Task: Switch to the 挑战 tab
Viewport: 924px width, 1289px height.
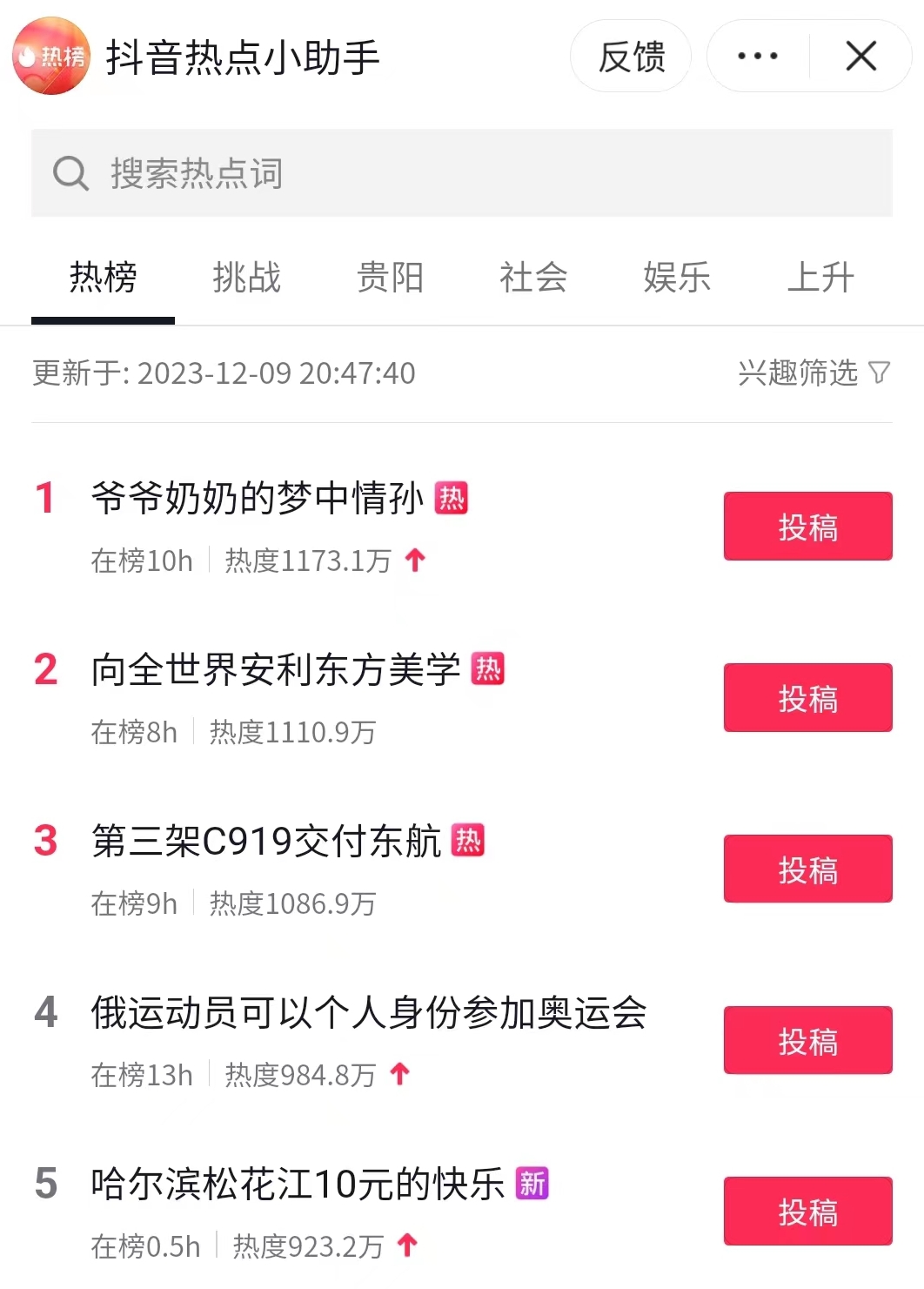Action: pos(246,278)
